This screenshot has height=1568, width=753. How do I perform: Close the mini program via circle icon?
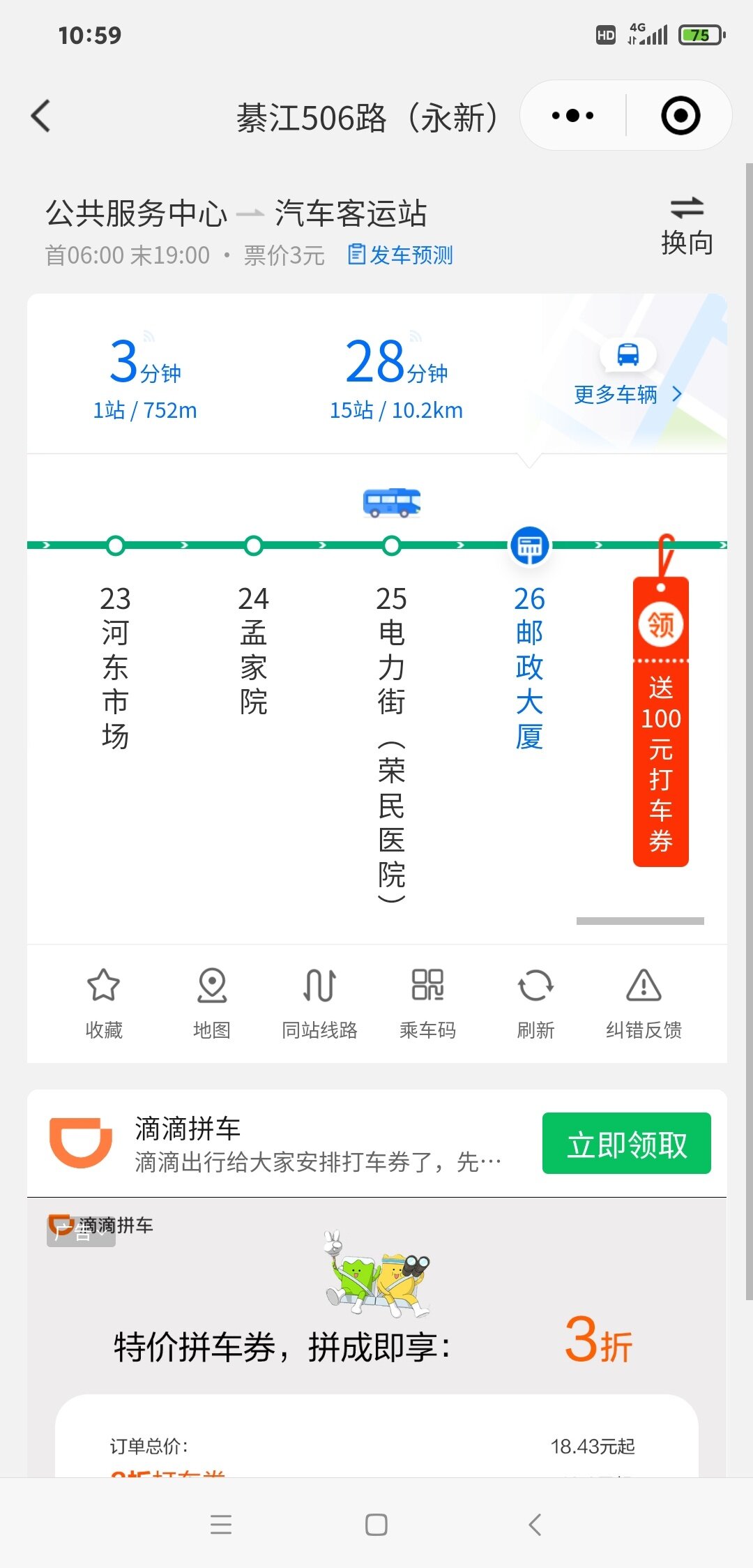680,116
